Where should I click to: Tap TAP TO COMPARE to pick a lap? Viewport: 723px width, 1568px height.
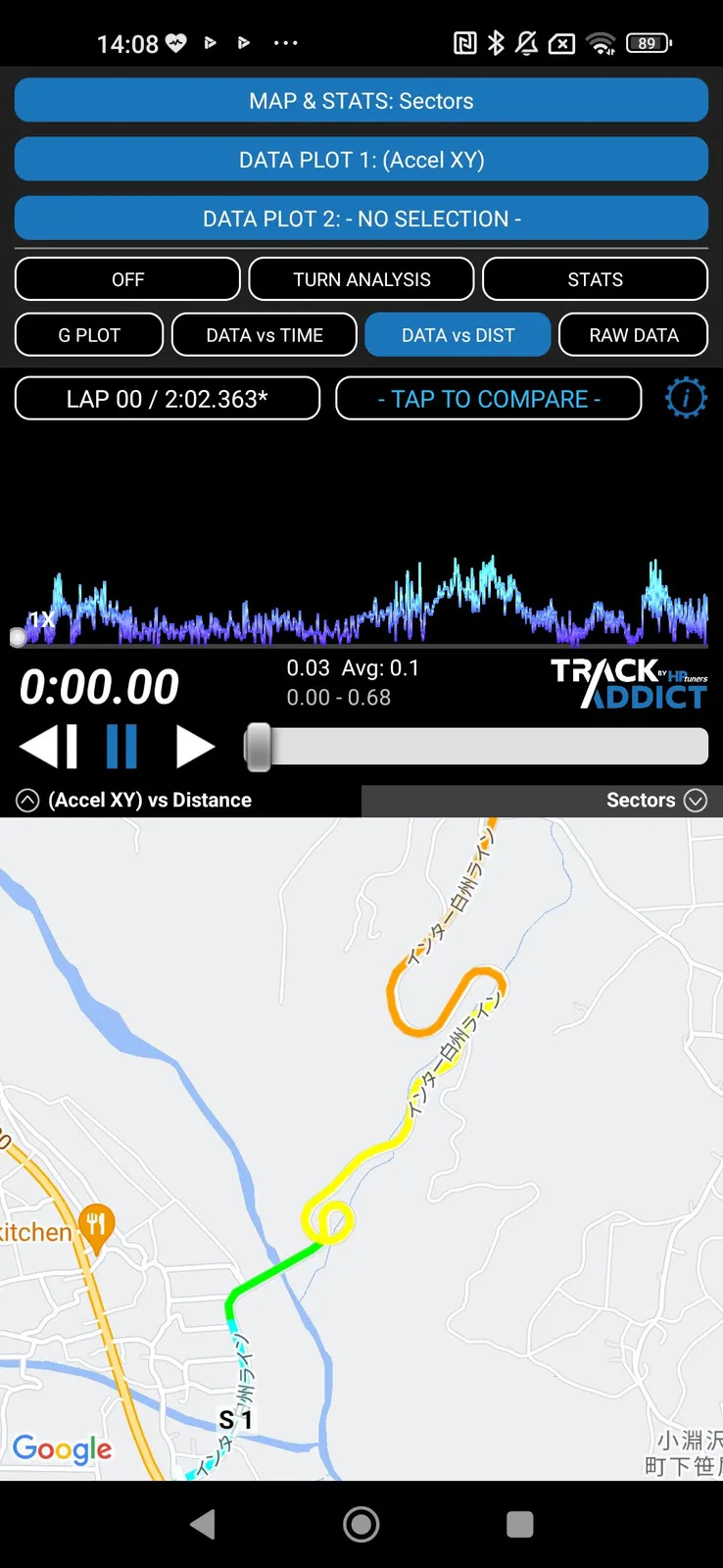click(489, 399)
